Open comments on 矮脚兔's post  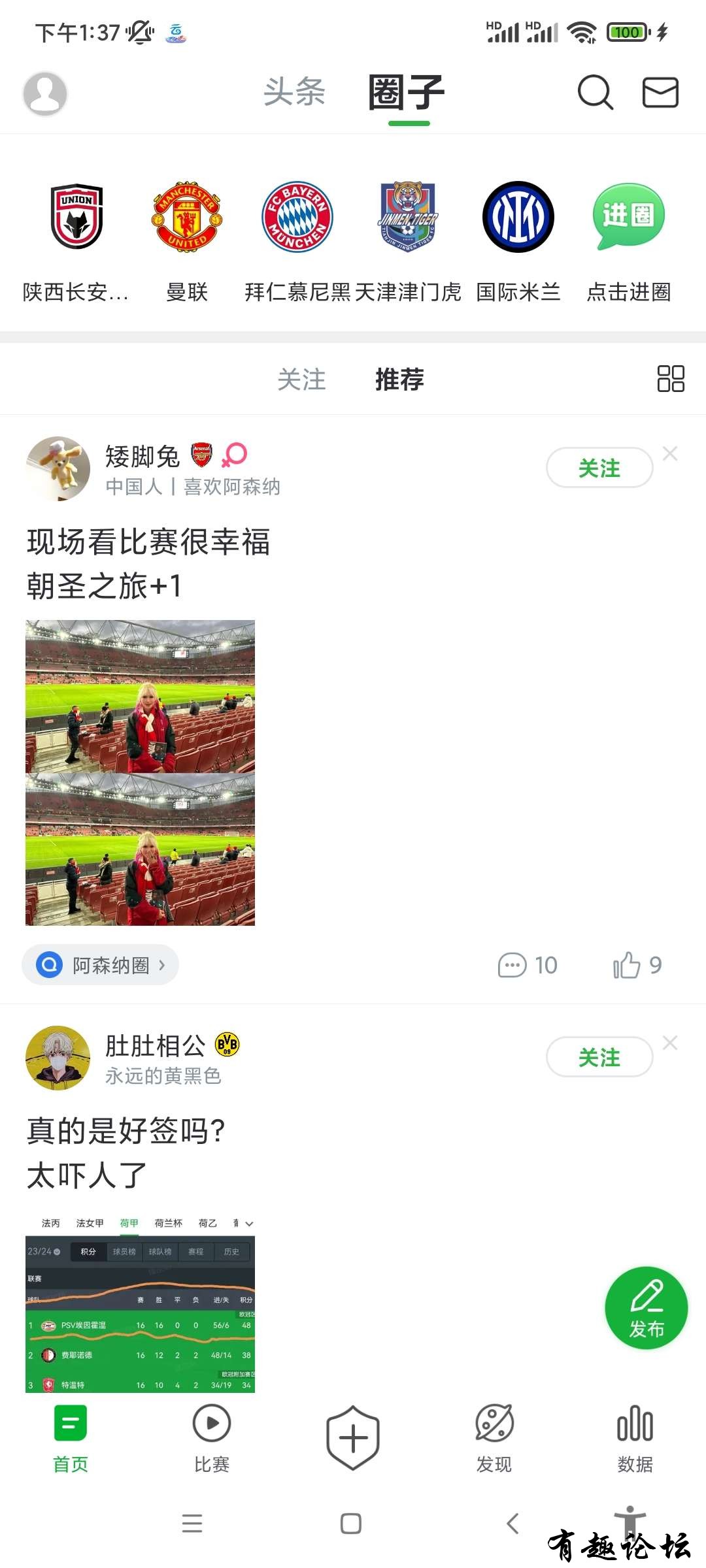(x=528, y=965)
